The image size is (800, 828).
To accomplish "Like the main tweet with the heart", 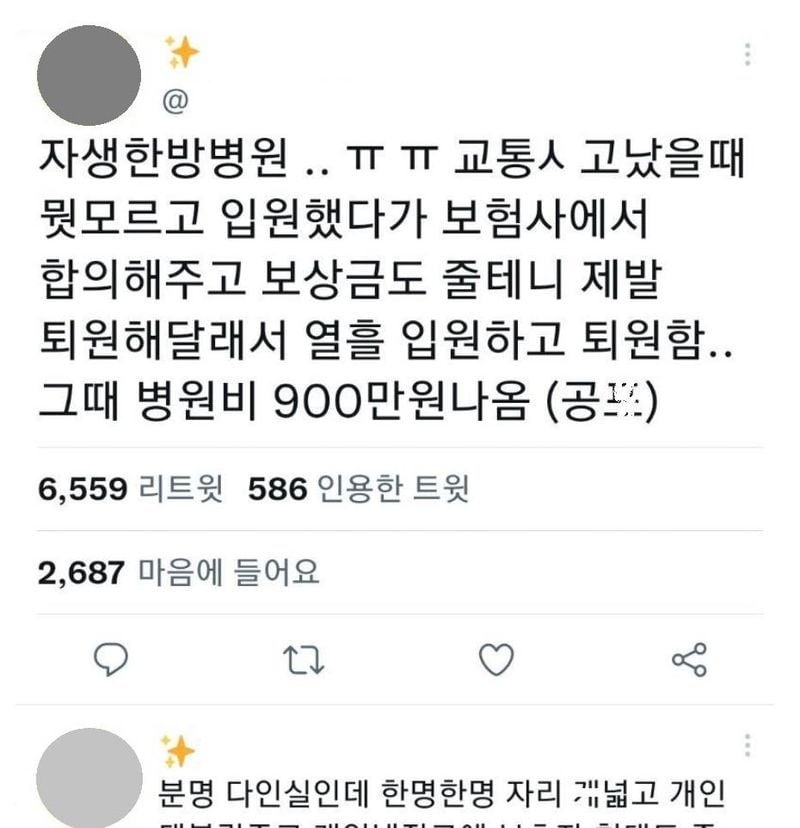I will (495, 659).
